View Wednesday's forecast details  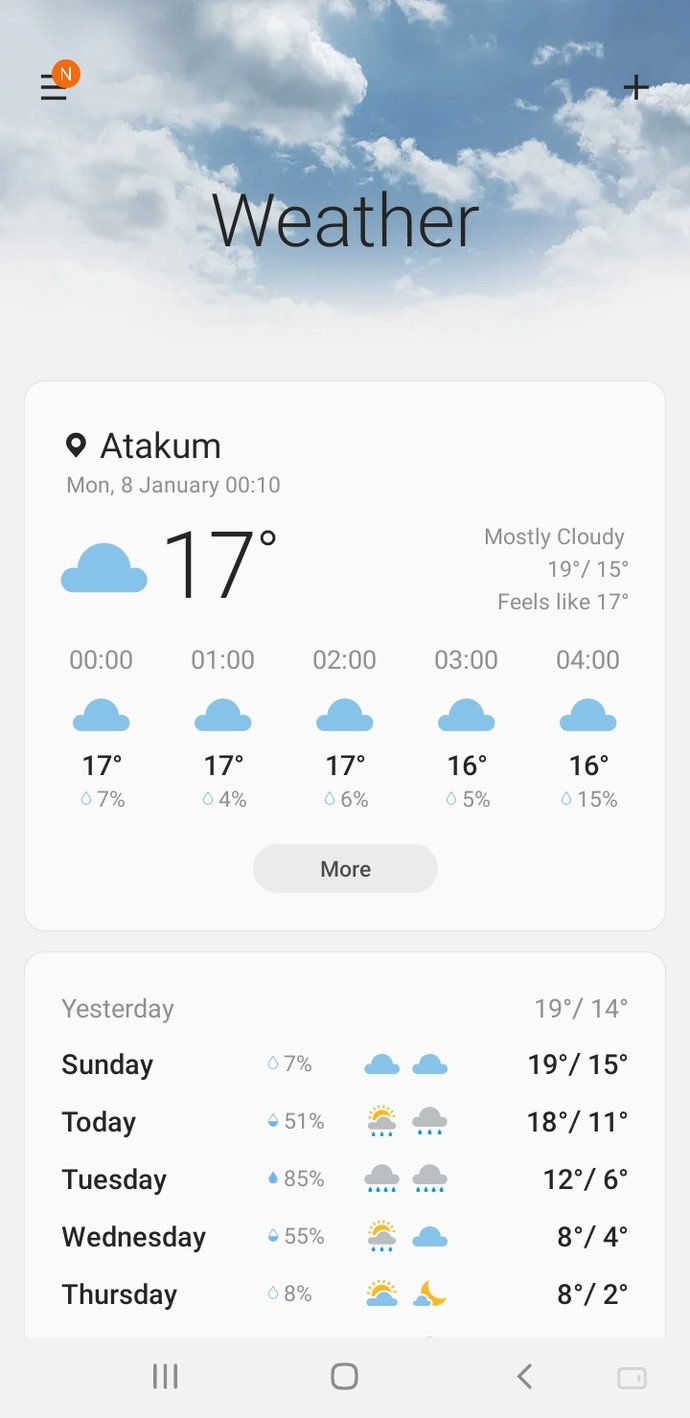tap(345, 1237)
